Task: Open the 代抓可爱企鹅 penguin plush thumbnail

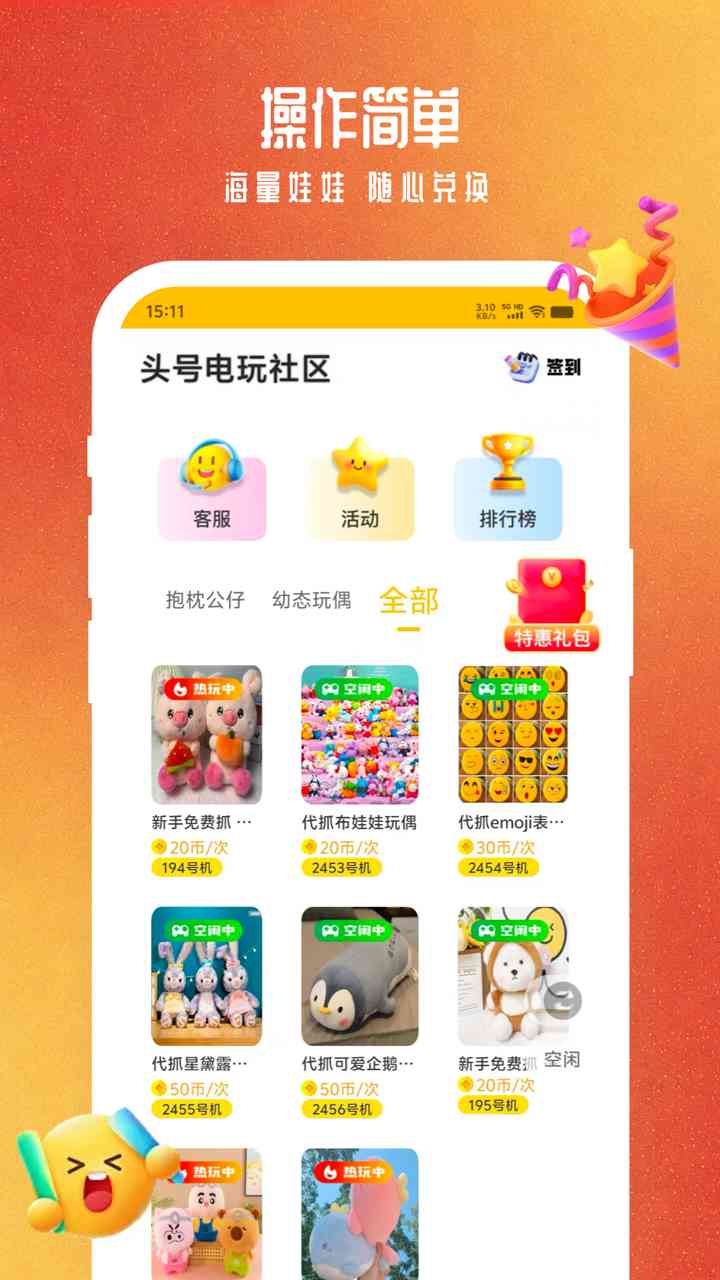Action: pyautogui.click(x=360, y=975)
